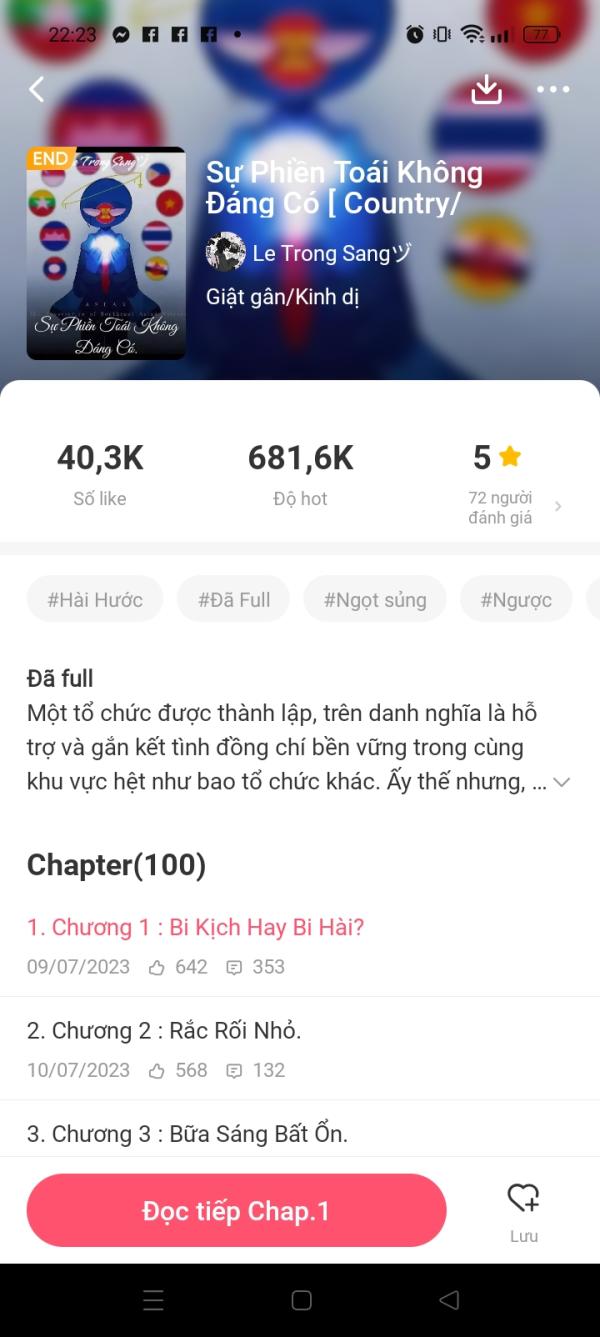This screenshot has height=1337, width=600.
Task: Open the #Ngọt sủng tag
Action: pos(375,600)
